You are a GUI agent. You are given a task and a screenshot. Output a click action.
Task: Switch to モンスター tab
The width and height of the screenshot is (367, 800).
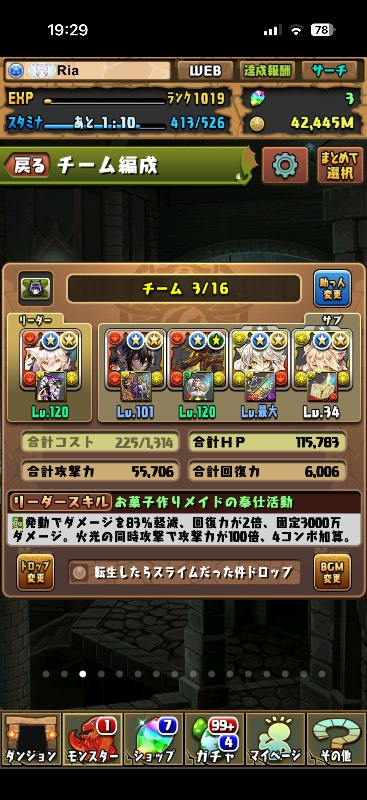coord(92,739)
